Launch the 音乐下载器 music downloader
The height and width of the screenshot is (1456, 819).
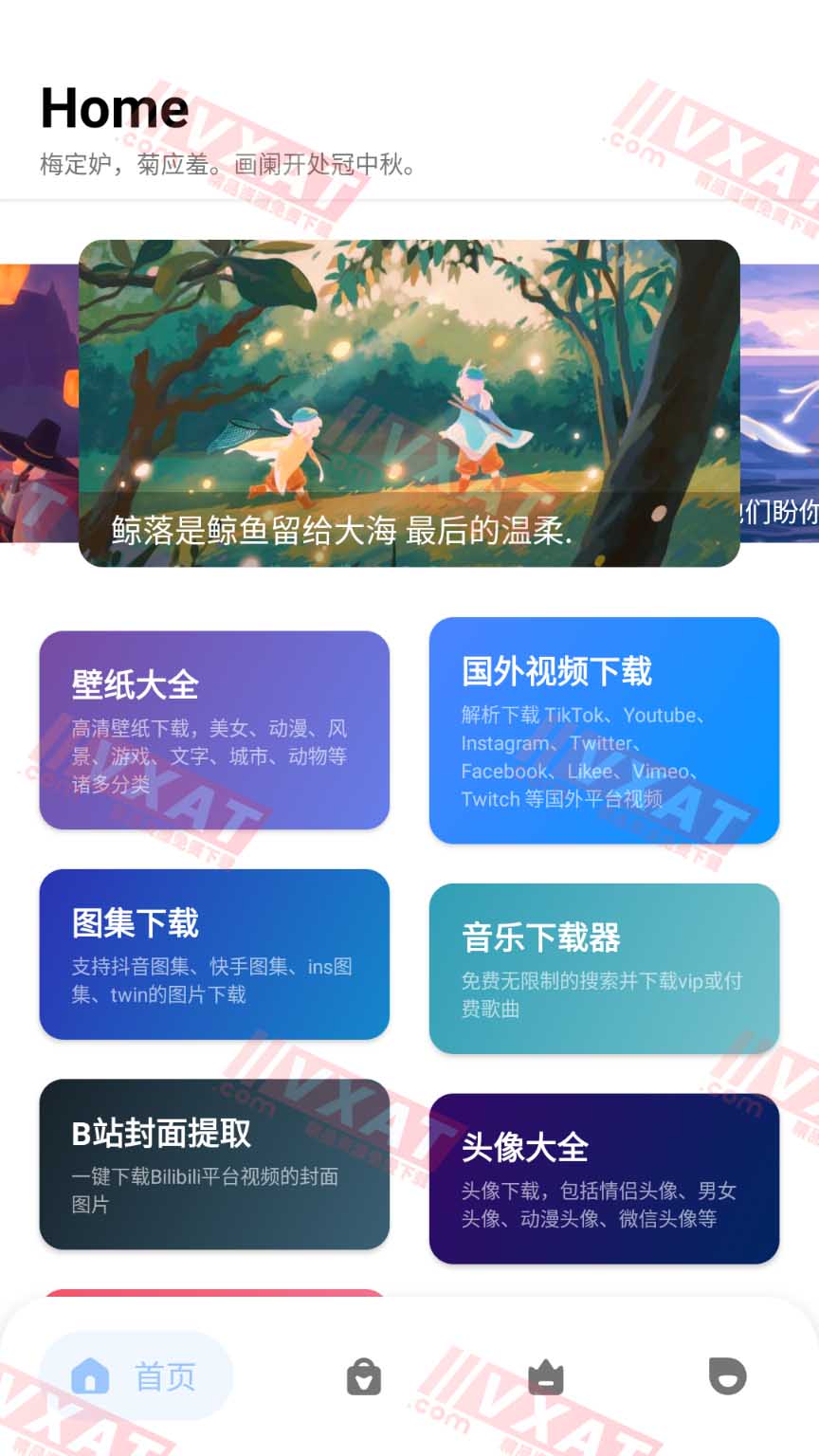tap(604, 968)
